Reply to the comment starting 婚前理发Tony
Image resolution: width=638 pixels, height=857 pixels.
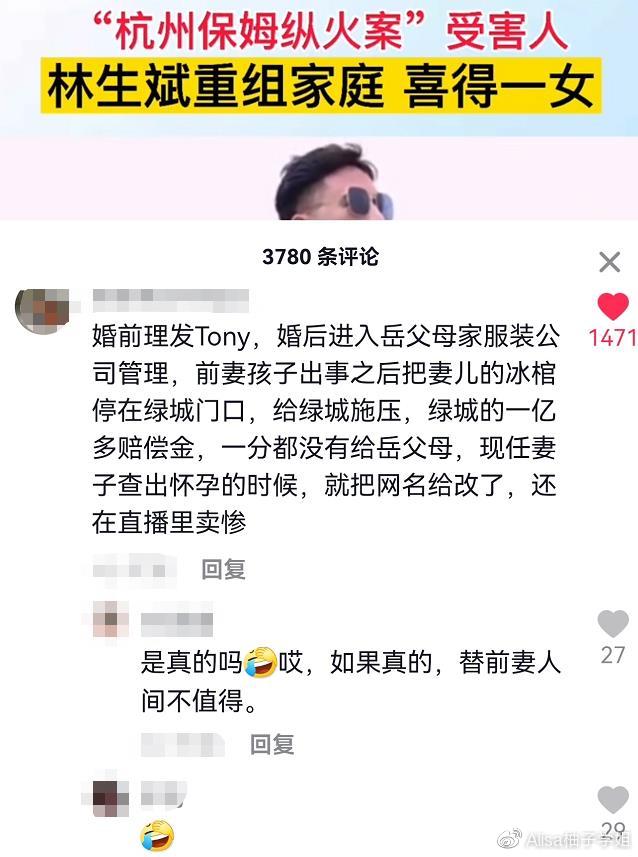[223, 570]
